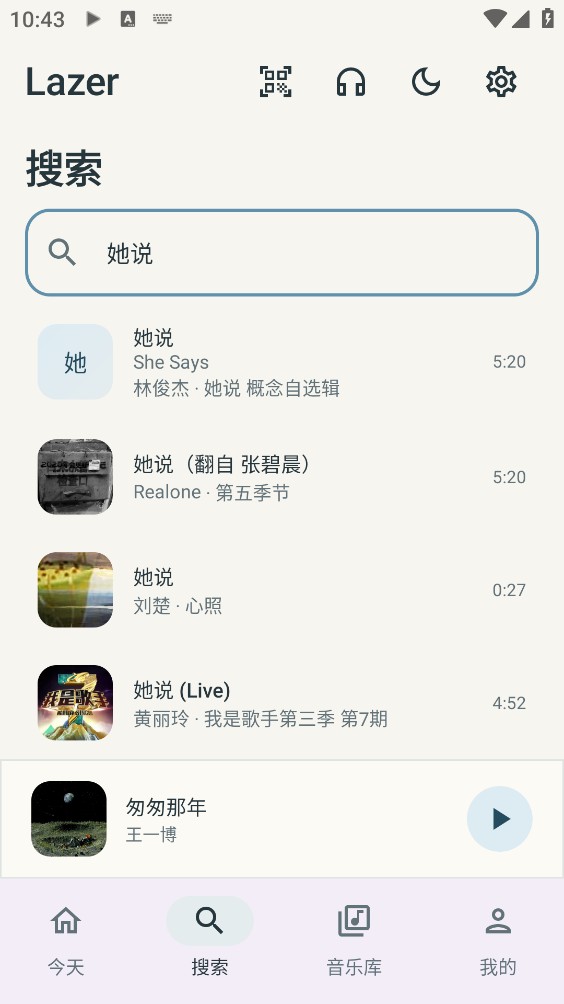Play 她说 (Live) by 黄丽玲
The width and height of the screenshot is (564, 1004).
point(282,703)
